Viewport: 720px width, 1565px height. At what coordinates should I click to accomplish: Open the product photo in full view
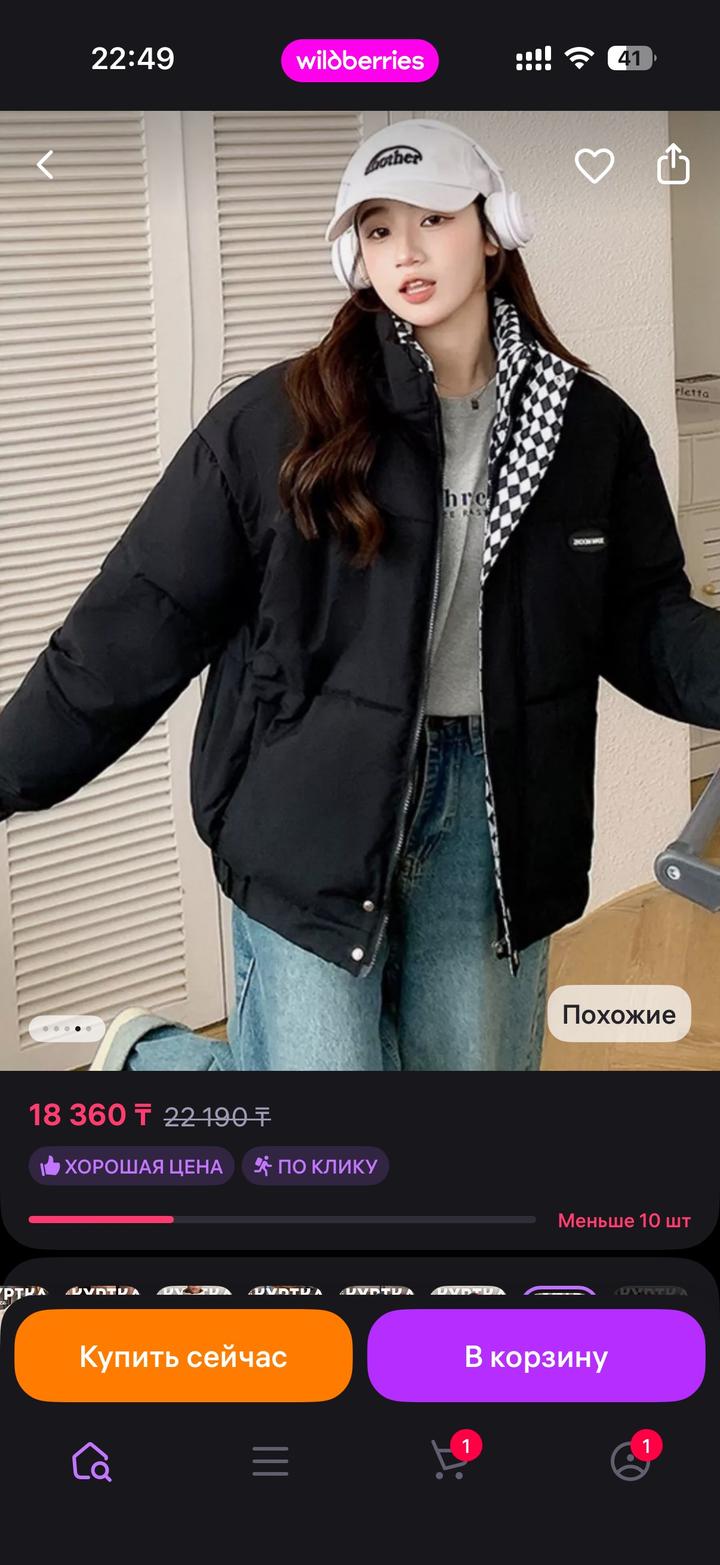[x=360, y=600]
